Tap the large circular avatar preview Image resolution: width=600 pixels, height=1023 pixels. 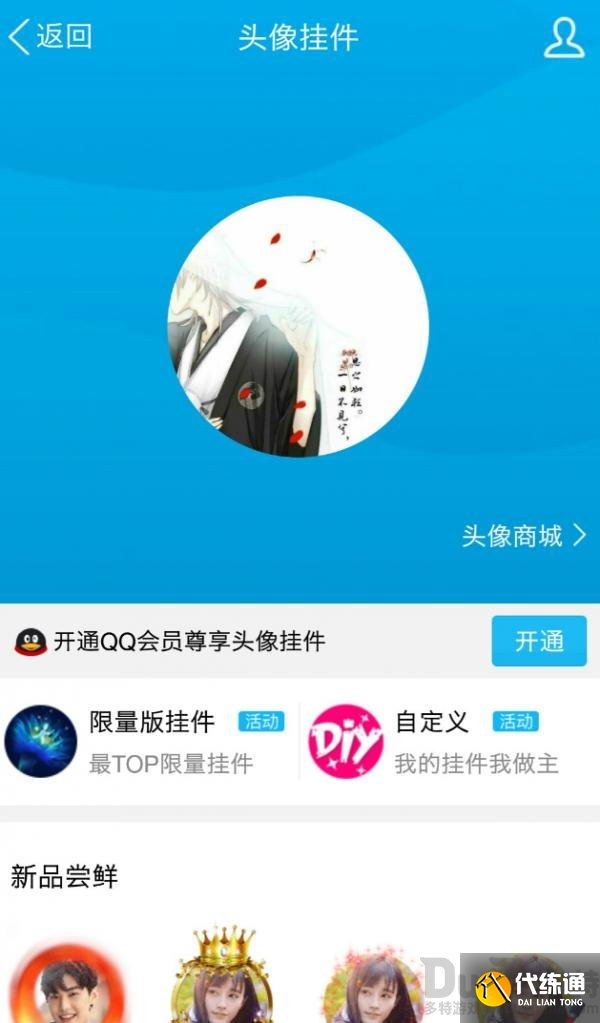(x=298, y=327)
